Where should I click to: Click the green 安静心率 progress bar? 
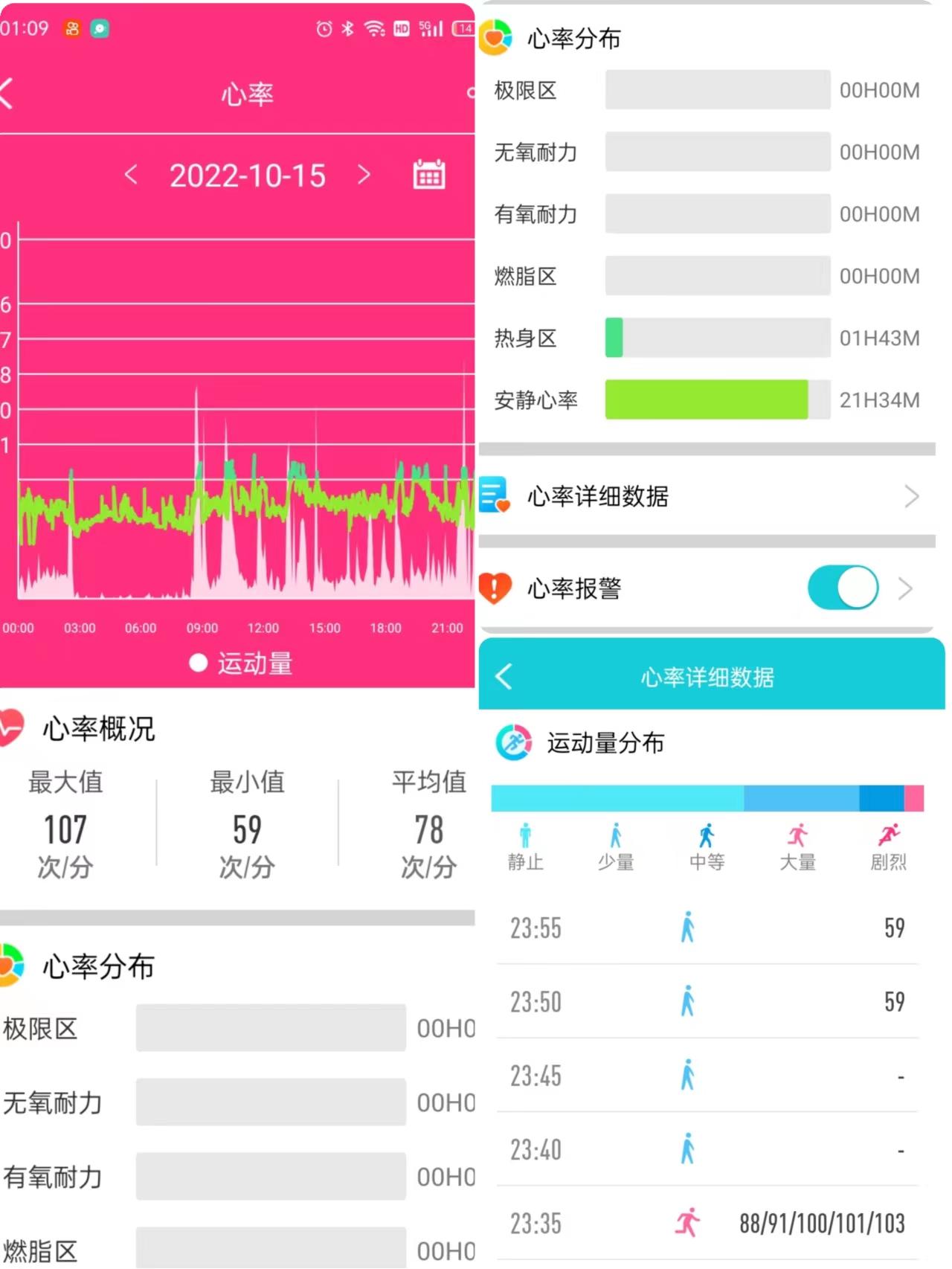(705, 400)
